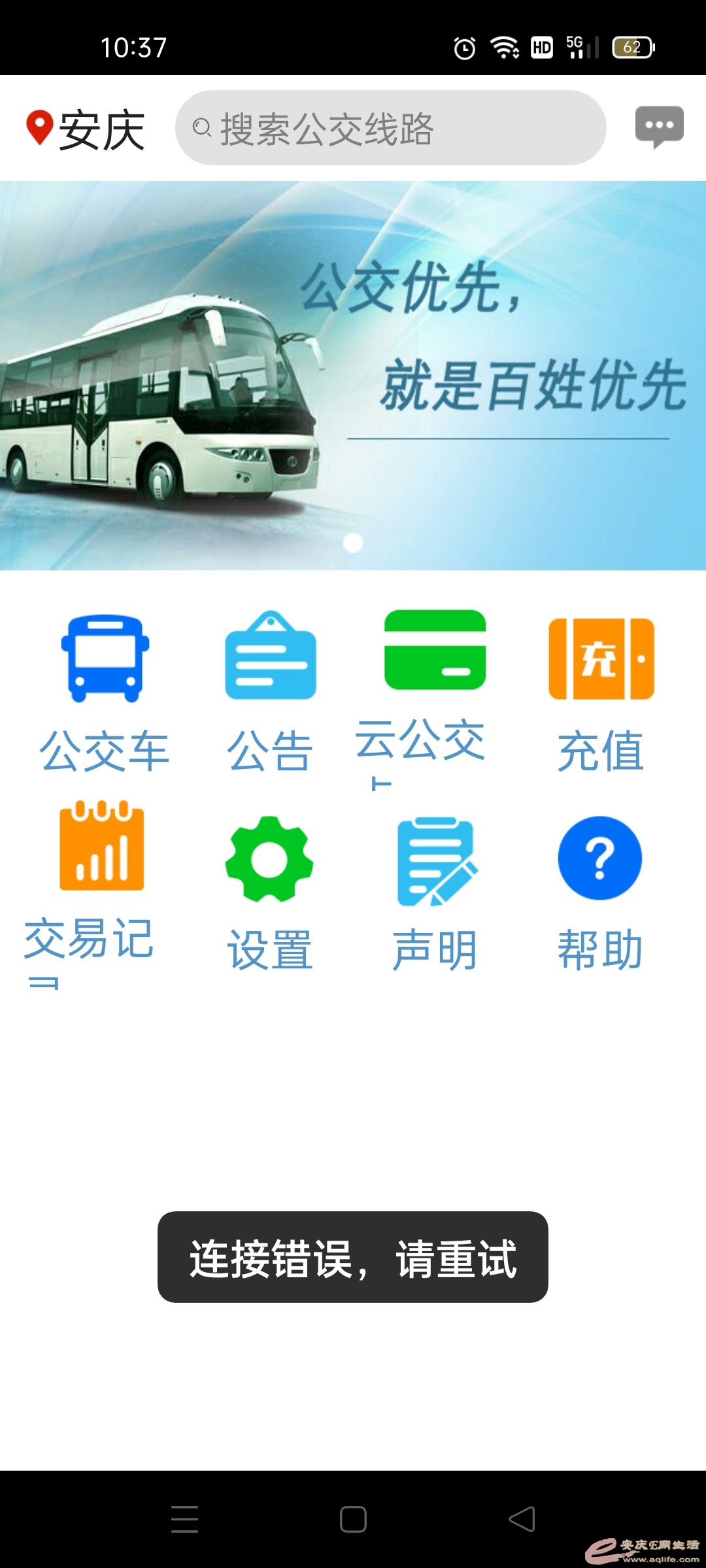Open the 云公交卡 cloud bus card

click(x=435, y=693)
